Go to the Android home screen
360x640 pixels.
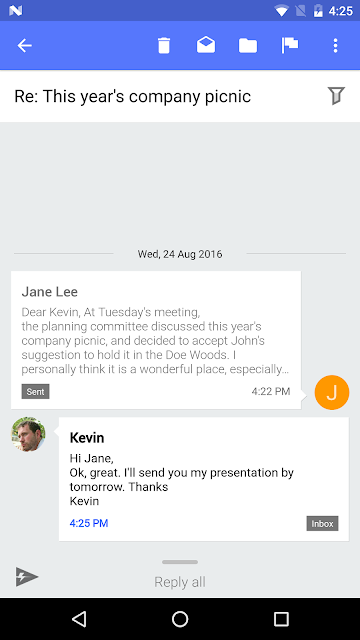point(180,619)
